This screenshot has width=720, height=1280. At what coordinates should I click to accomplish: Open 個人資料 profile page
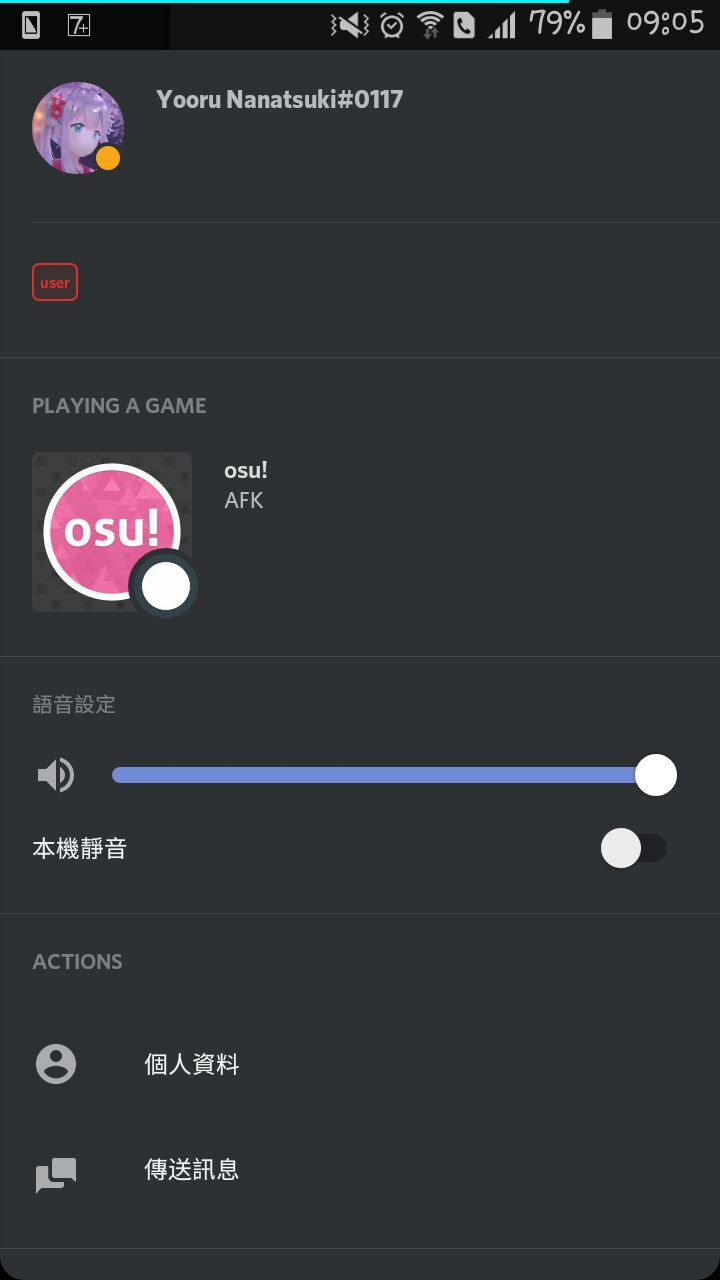pos(191,1064)
